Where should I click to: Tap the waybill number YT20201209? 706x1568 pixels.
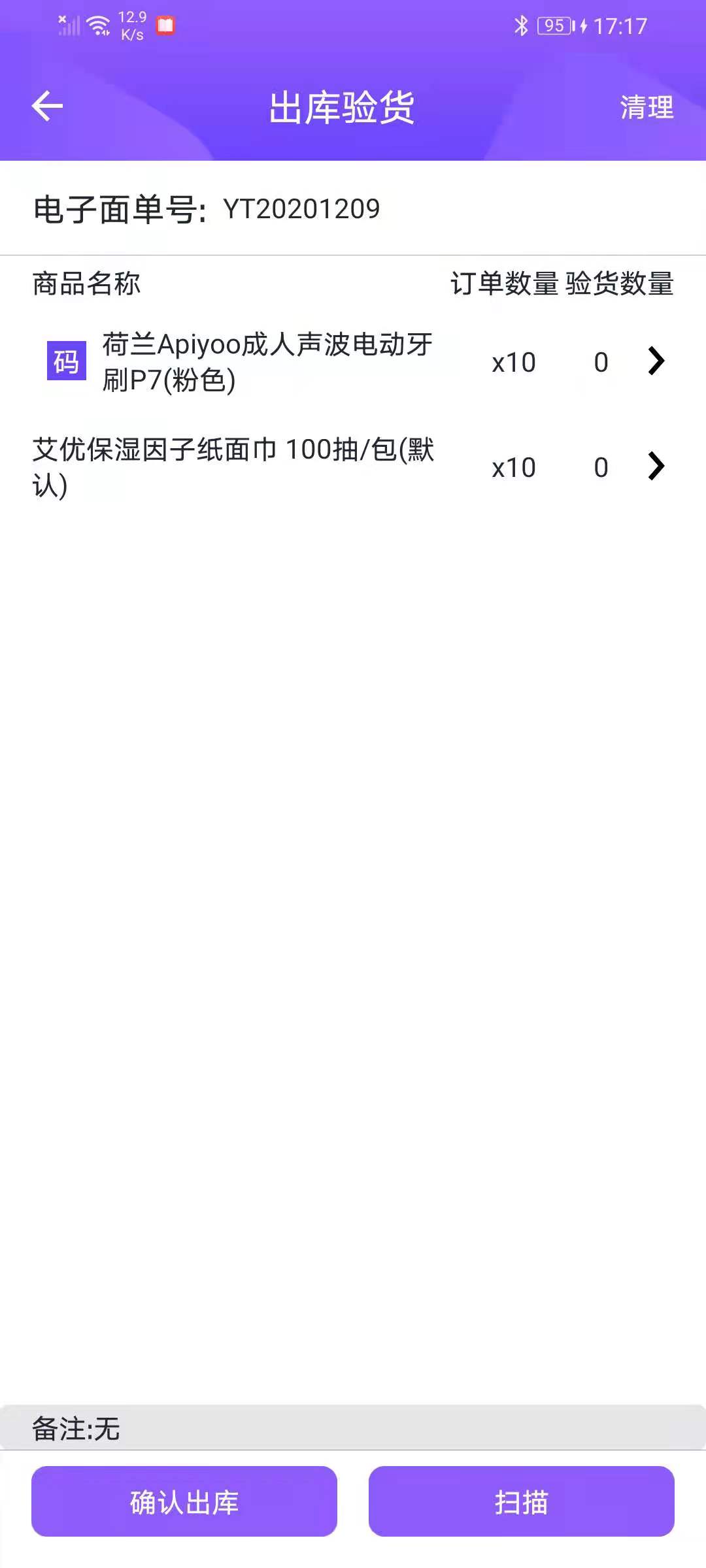pyautogui.click(x=302, y=208)
